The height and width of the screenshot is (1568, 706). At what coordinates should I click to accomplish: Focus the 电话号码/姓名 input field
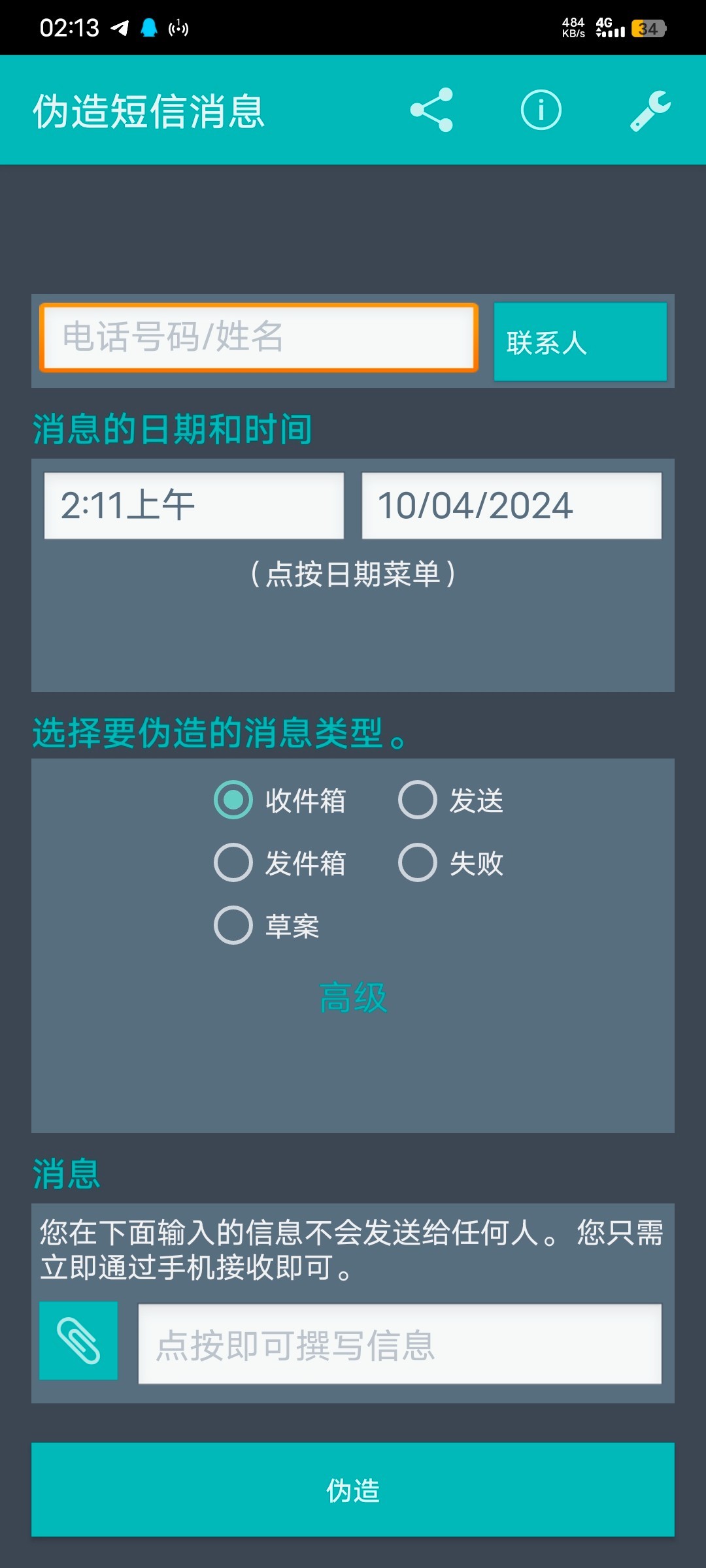(x=259, y=338)
